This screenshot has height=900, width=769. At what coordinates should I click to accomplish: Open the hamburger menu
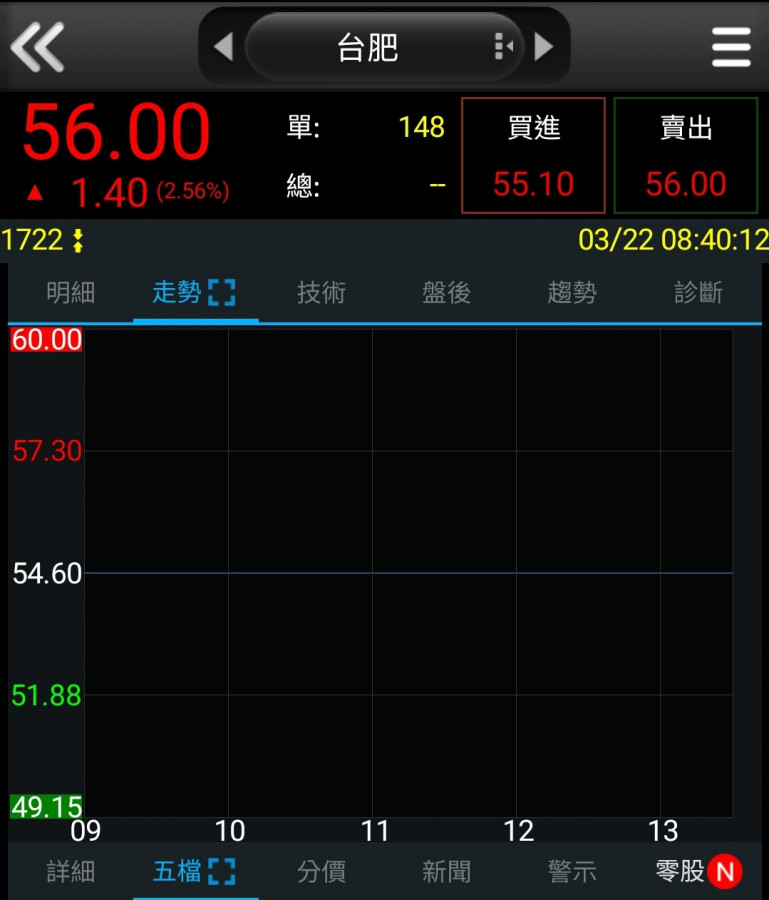(731, 46)
